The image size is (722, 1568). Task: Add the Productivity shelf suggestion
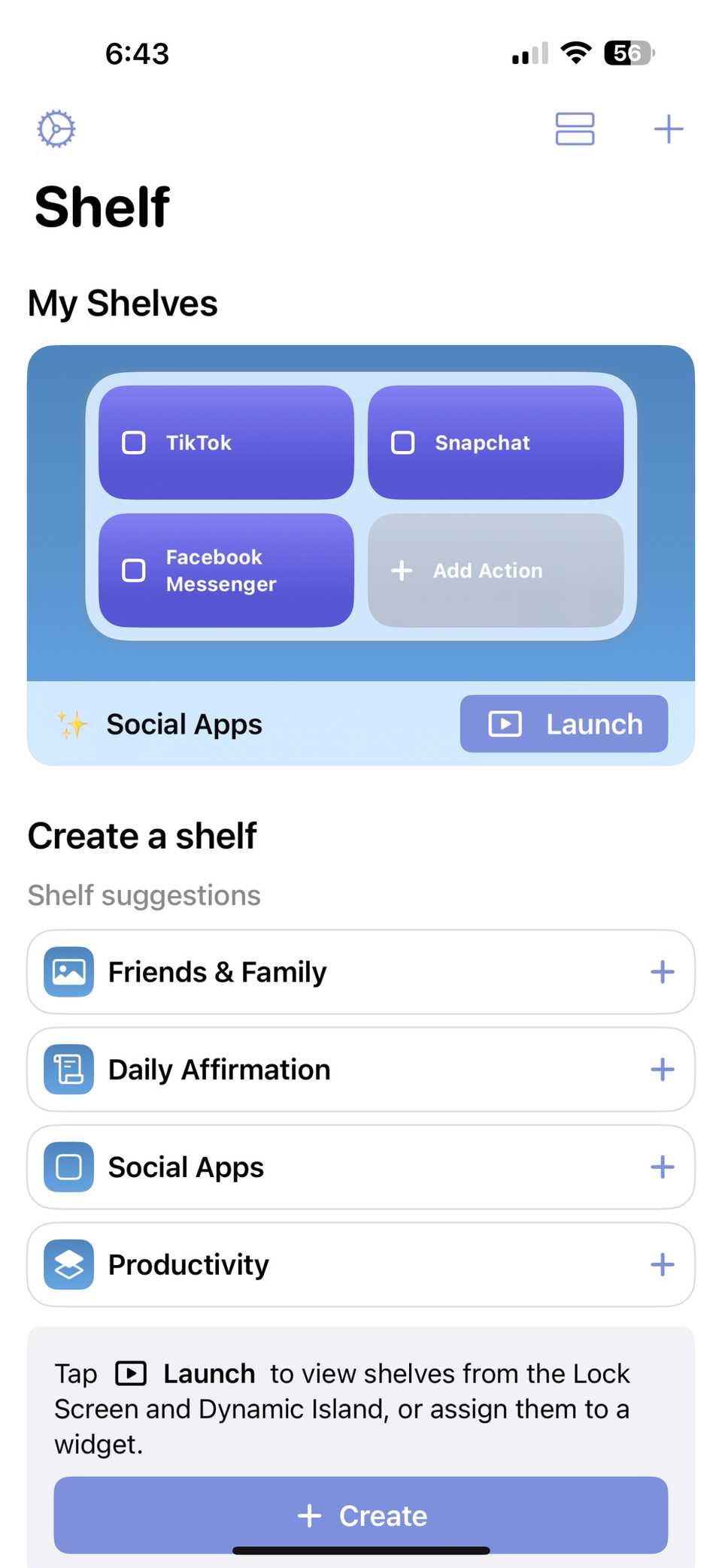pos(662,1265)
